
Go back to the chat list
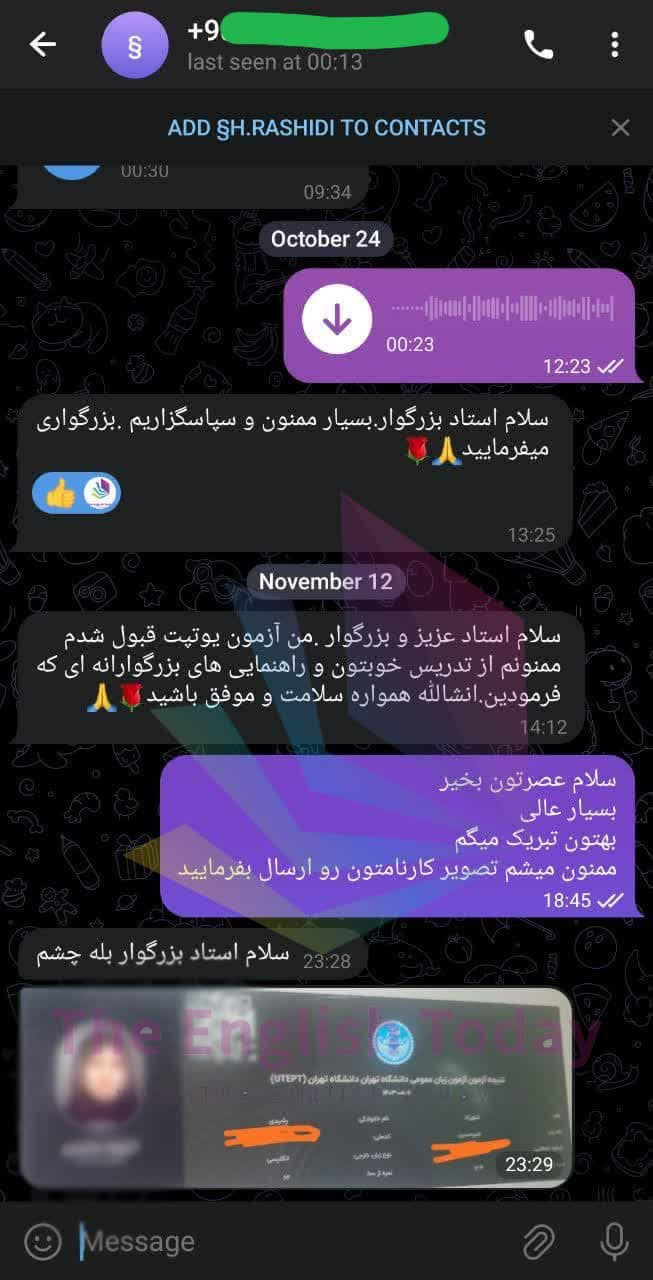point(42,44)
